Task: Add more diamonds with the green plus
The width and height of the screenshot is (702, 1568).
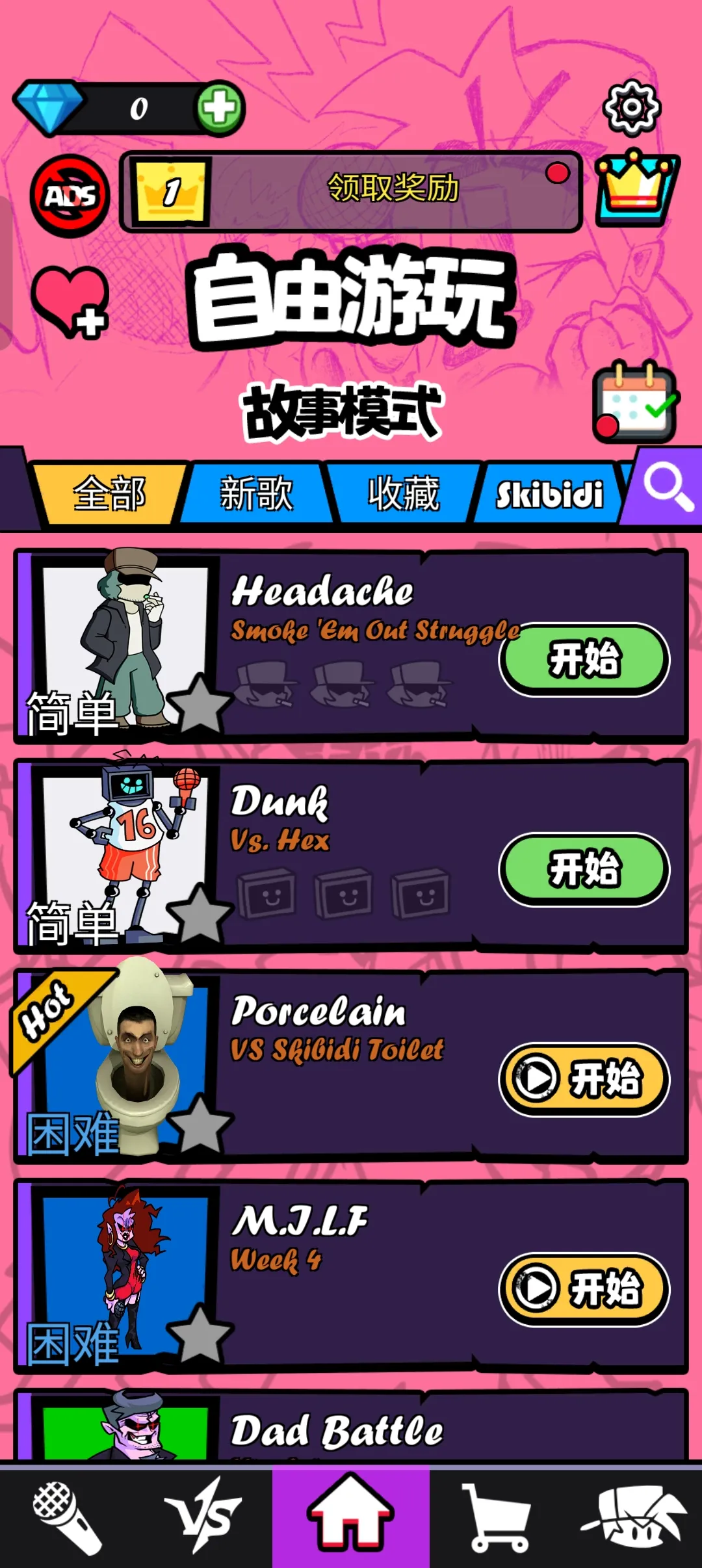Action: pyautogui.click(x=220, y=108)
